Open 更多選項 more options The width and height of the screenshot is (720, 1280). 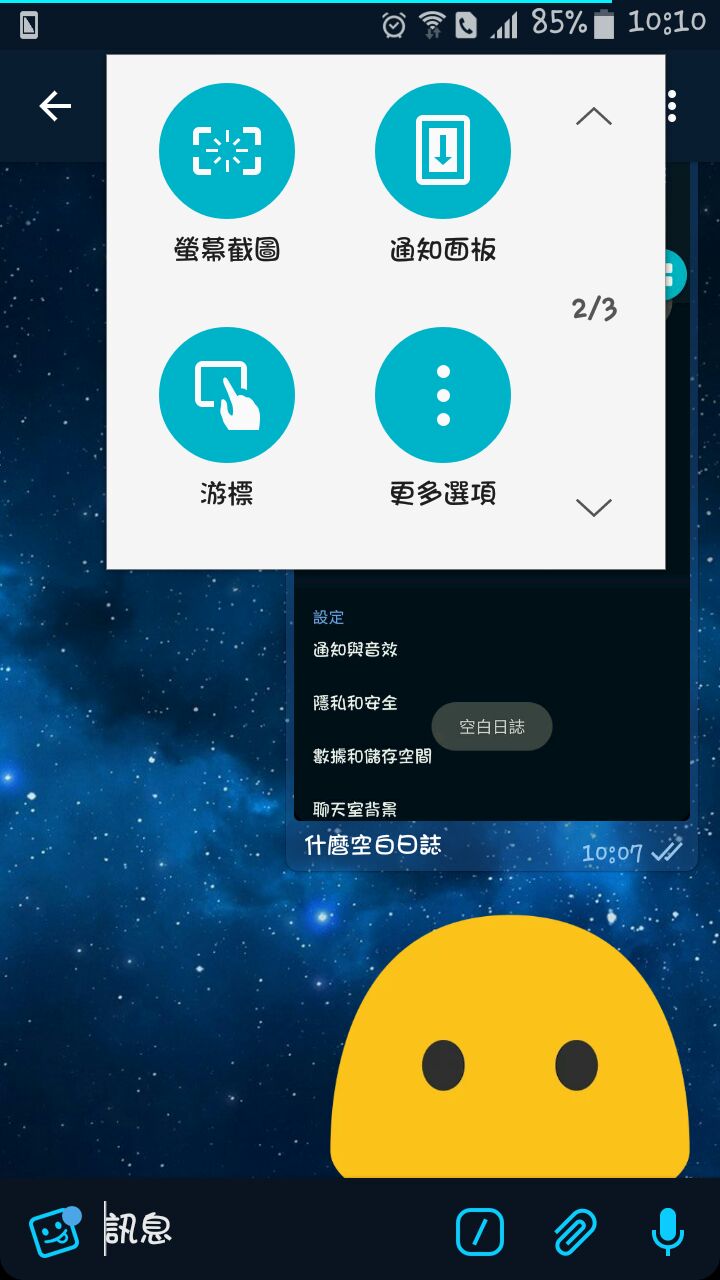(443, 395)
